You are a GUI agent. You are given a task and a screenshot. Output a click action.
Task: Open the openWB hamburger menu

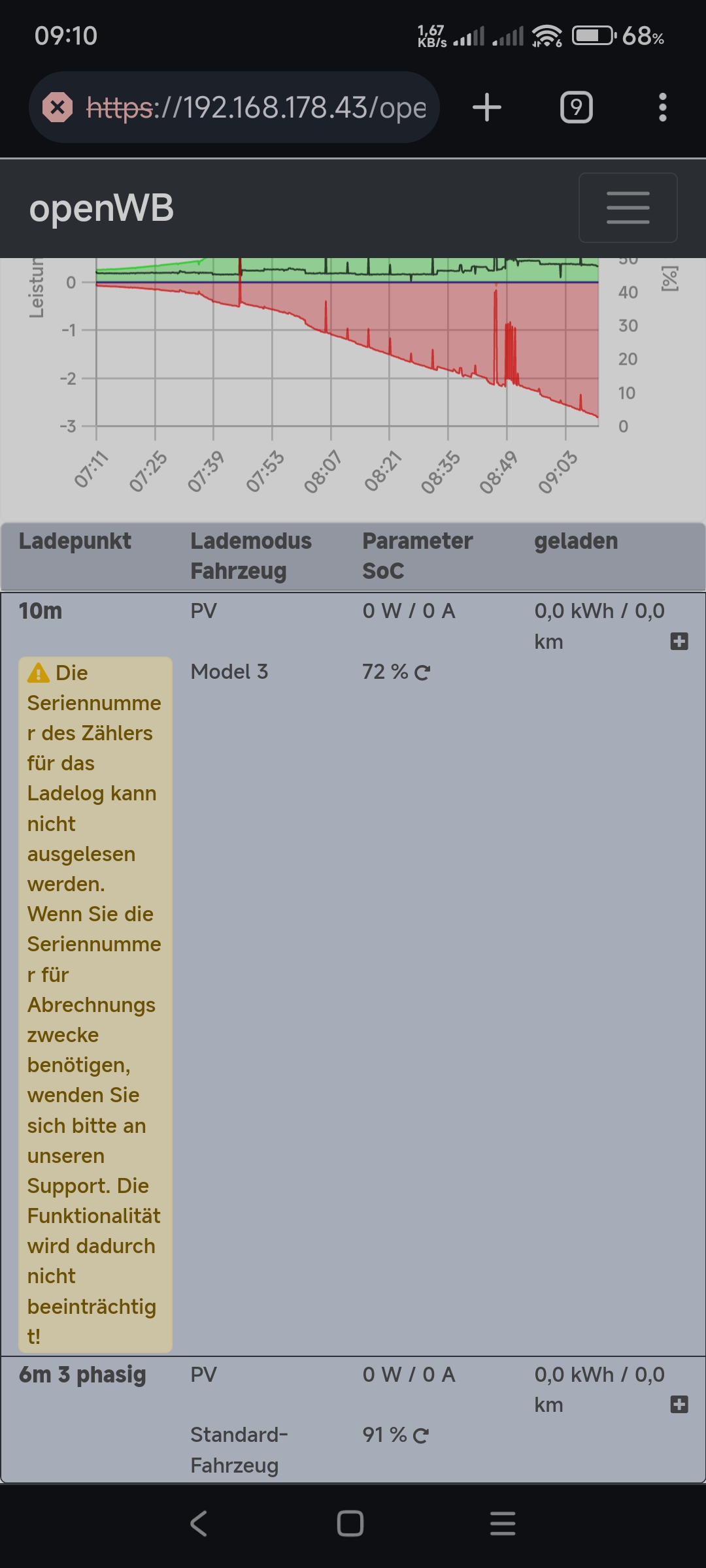pos(628,208)
